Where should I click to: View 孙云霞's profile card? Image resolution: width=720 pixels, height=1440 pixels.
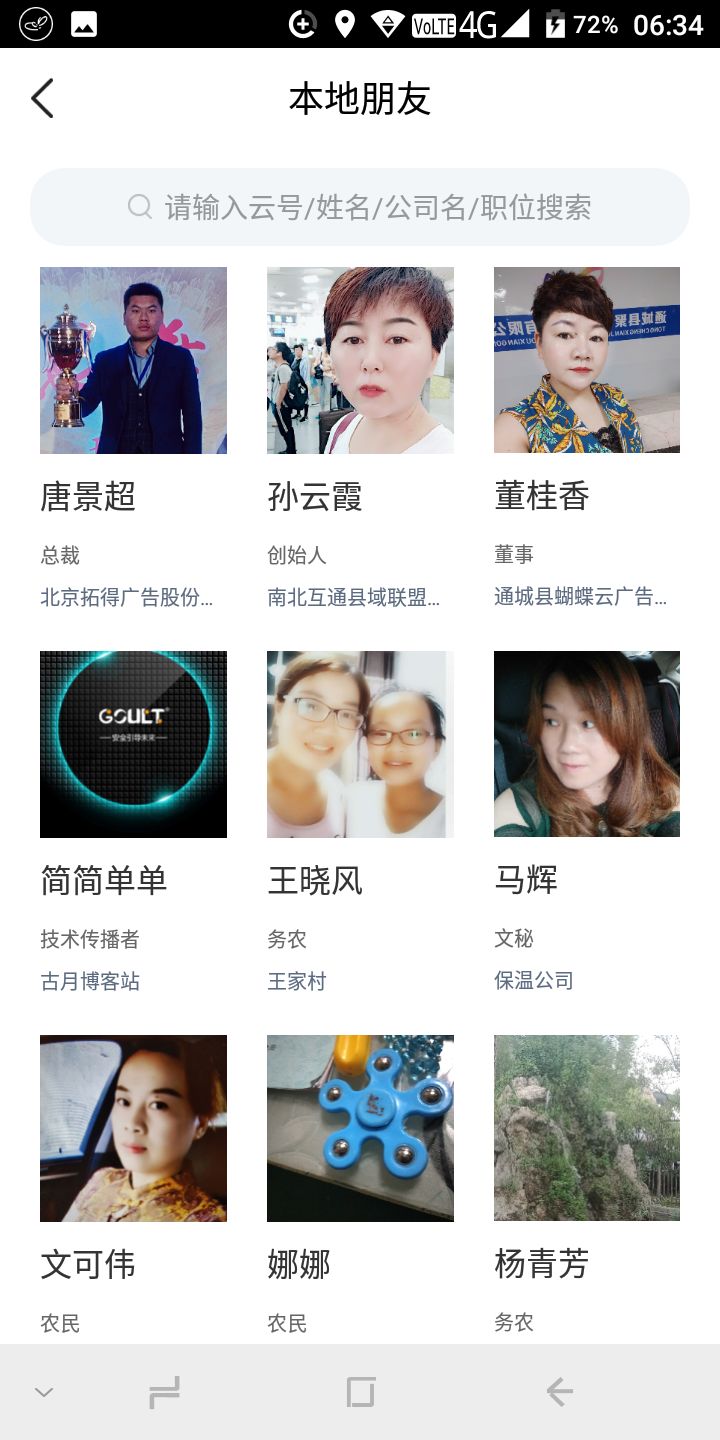360,361
